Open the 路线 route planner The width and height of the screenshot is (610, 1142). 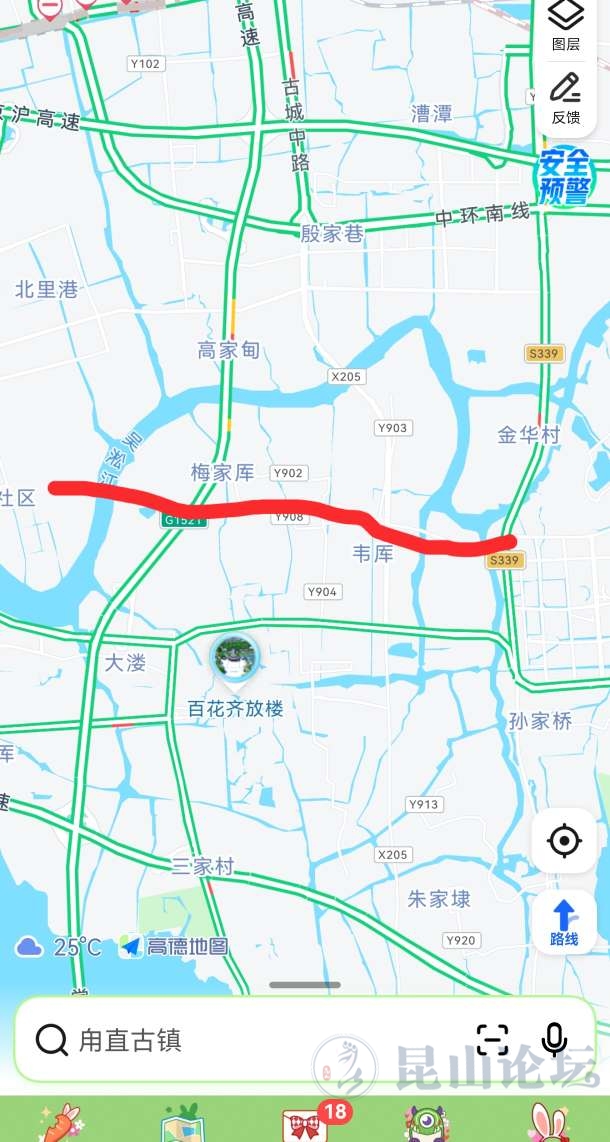[x=564, y=921]
